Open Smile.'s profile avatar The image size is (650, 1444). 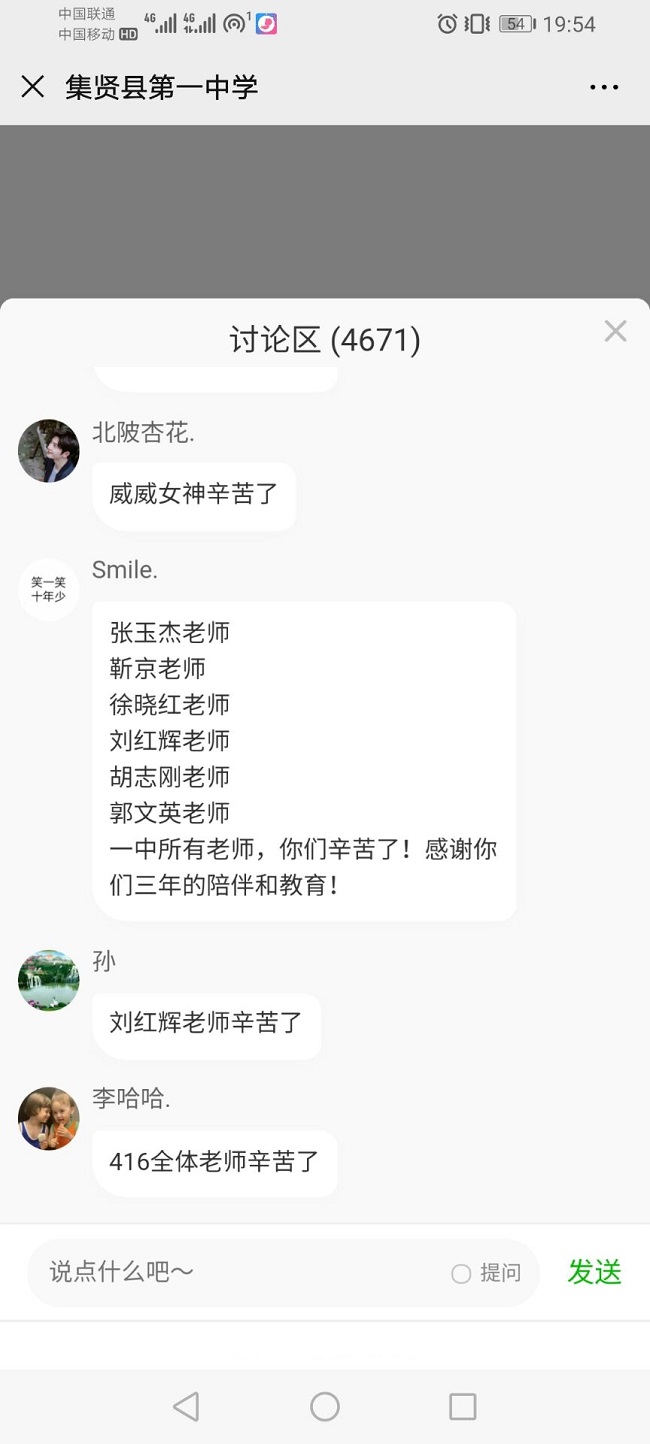48,589
